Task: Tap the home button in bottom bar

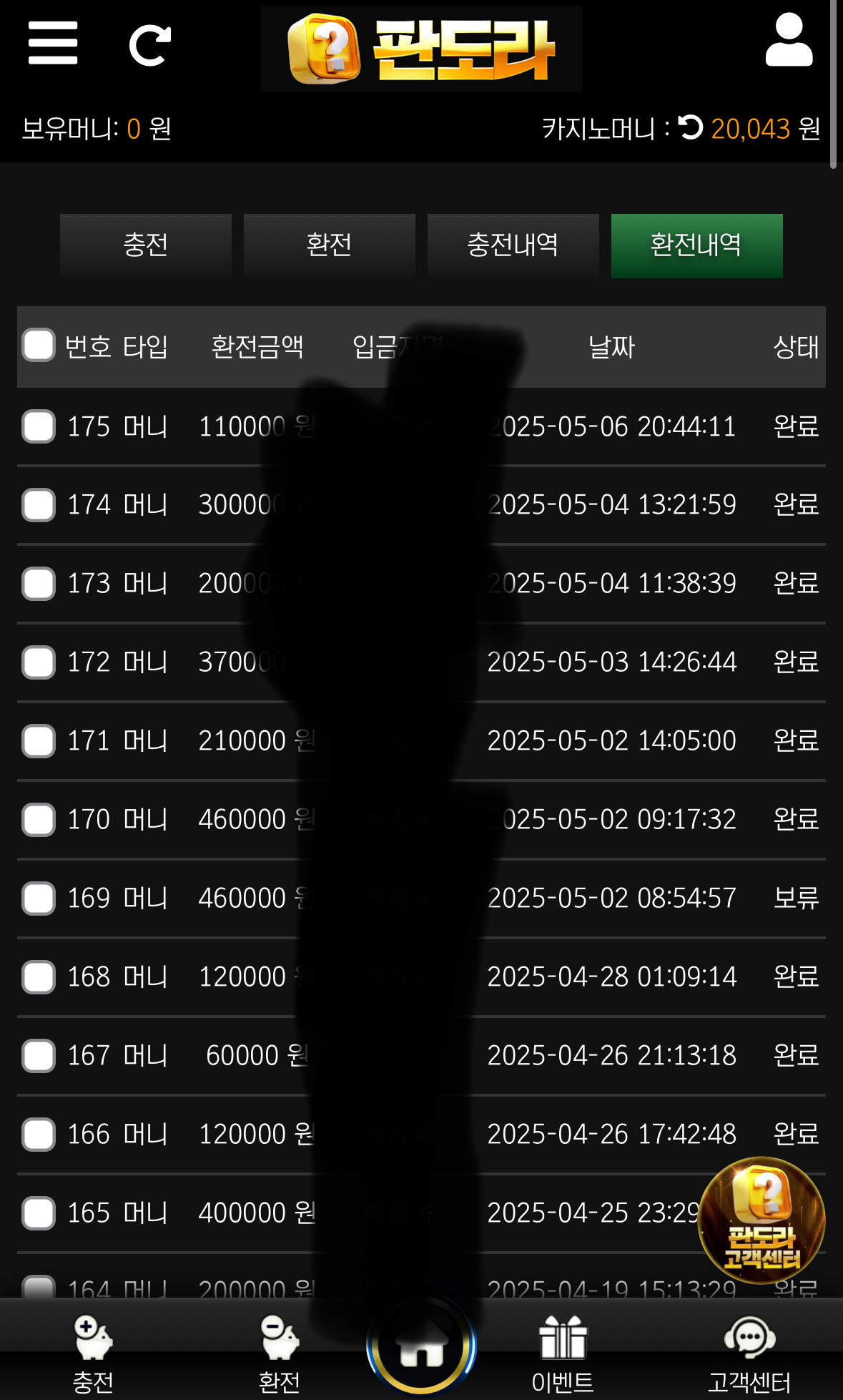Action: (x=421, y=1346)
